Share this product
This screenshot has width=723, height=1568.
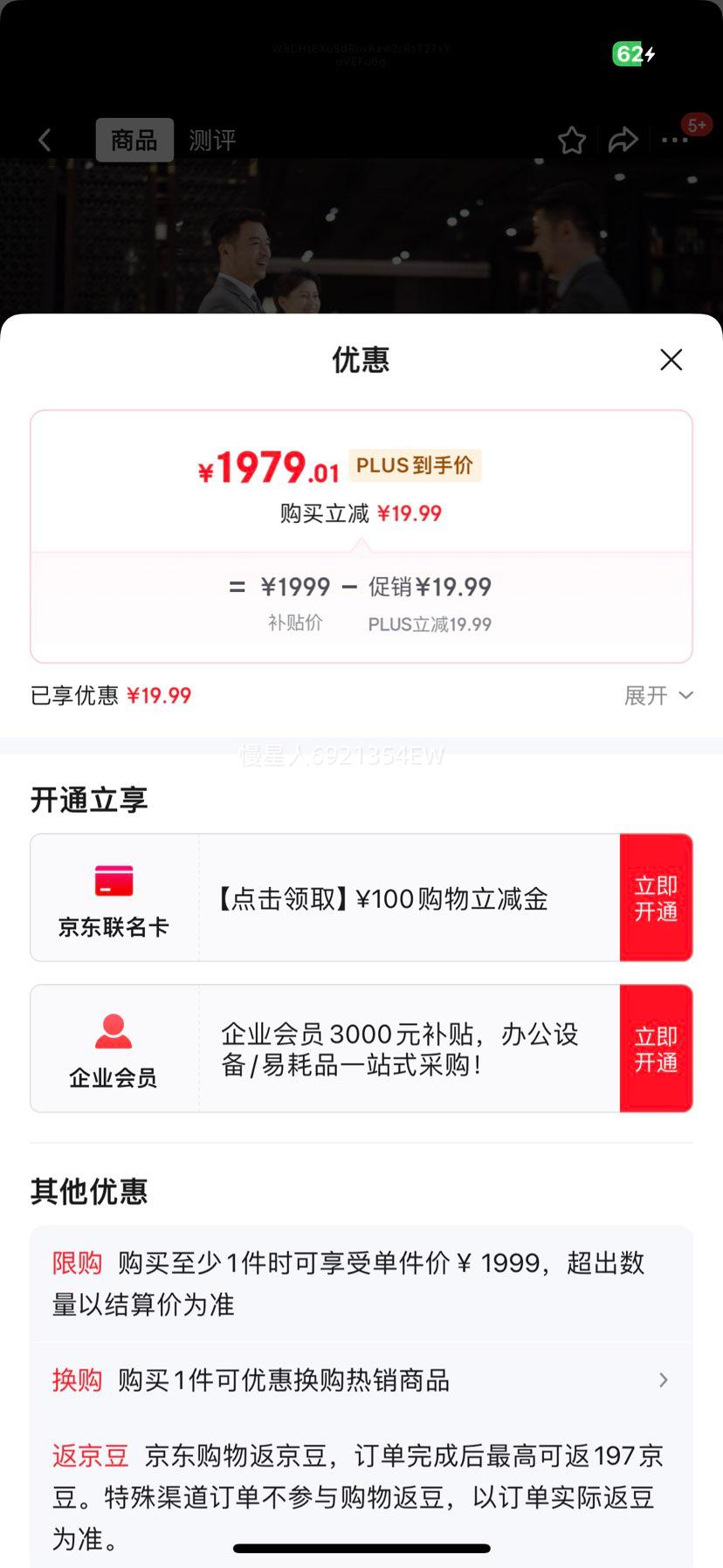pyautogui.click(x=623, y=140)
